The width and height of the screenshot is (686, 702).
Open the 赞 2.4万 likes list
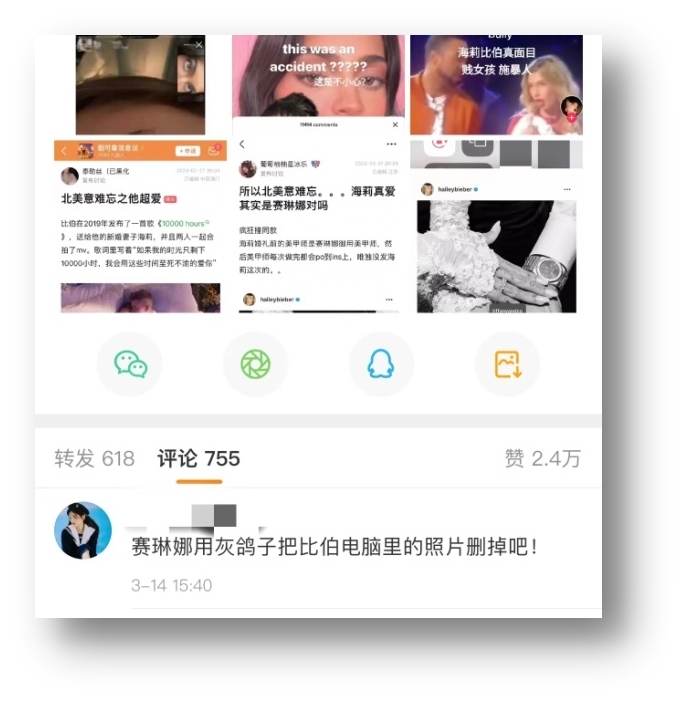pyautogui.click(x=542, y=458)
